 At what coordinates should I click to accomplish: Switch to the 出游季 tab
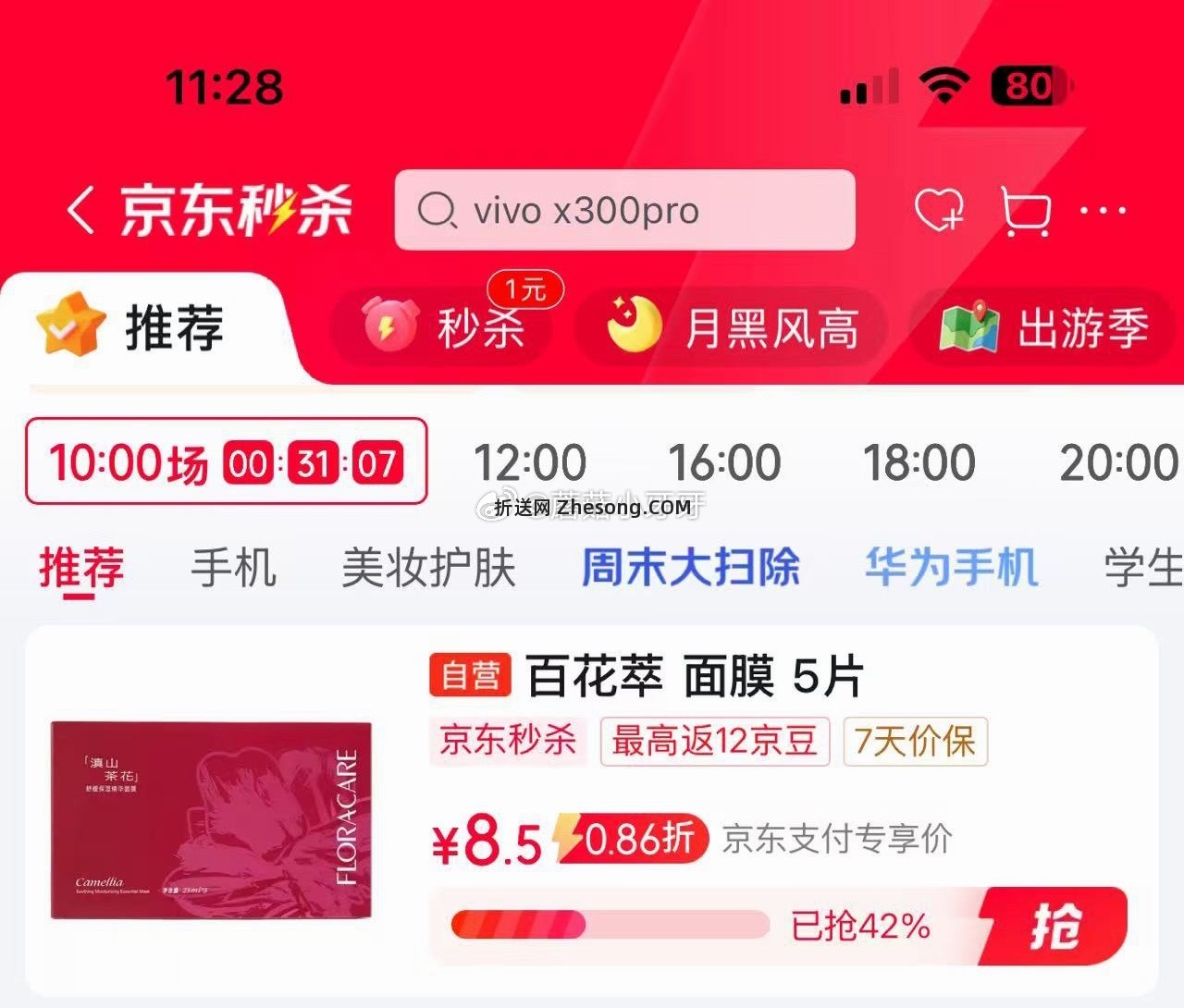coord(1045,327)
